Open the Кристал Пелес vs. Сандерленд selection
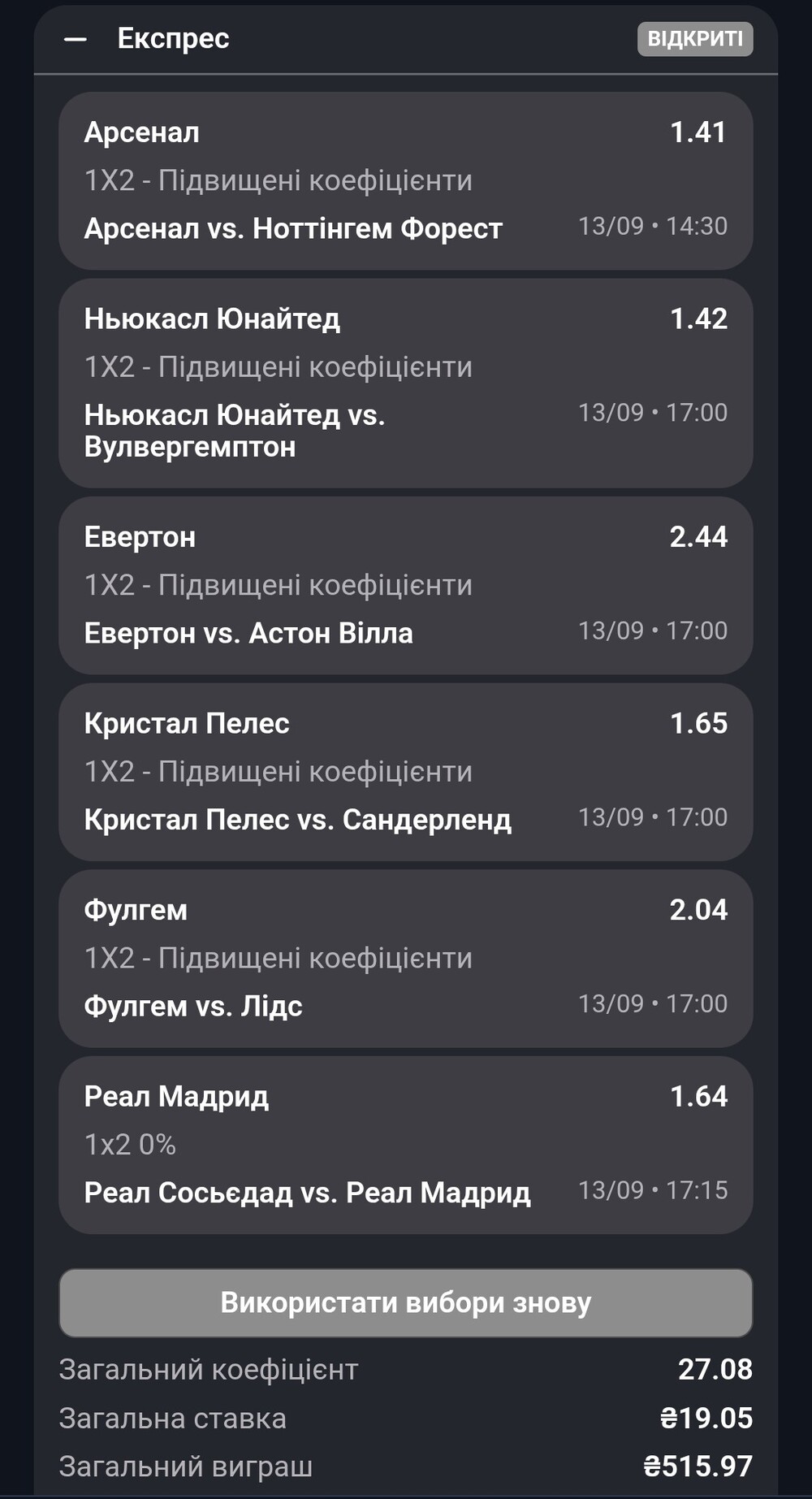The height and width of the screenshot is (1499, 812). pyautogui.click(x=406, y=772)
